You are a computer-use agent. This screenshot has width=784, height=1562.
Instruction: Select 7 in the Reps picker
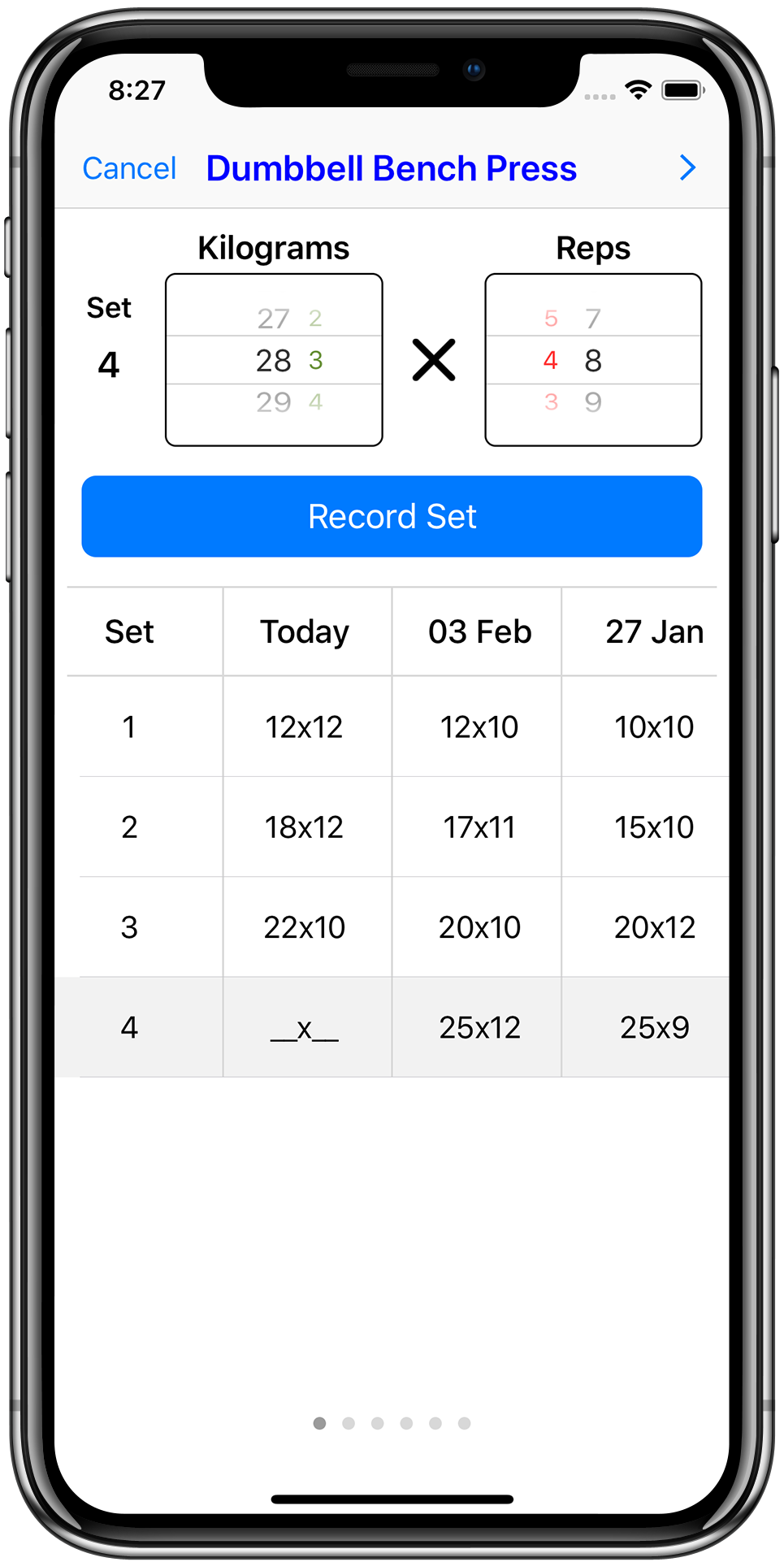[593, 319]
